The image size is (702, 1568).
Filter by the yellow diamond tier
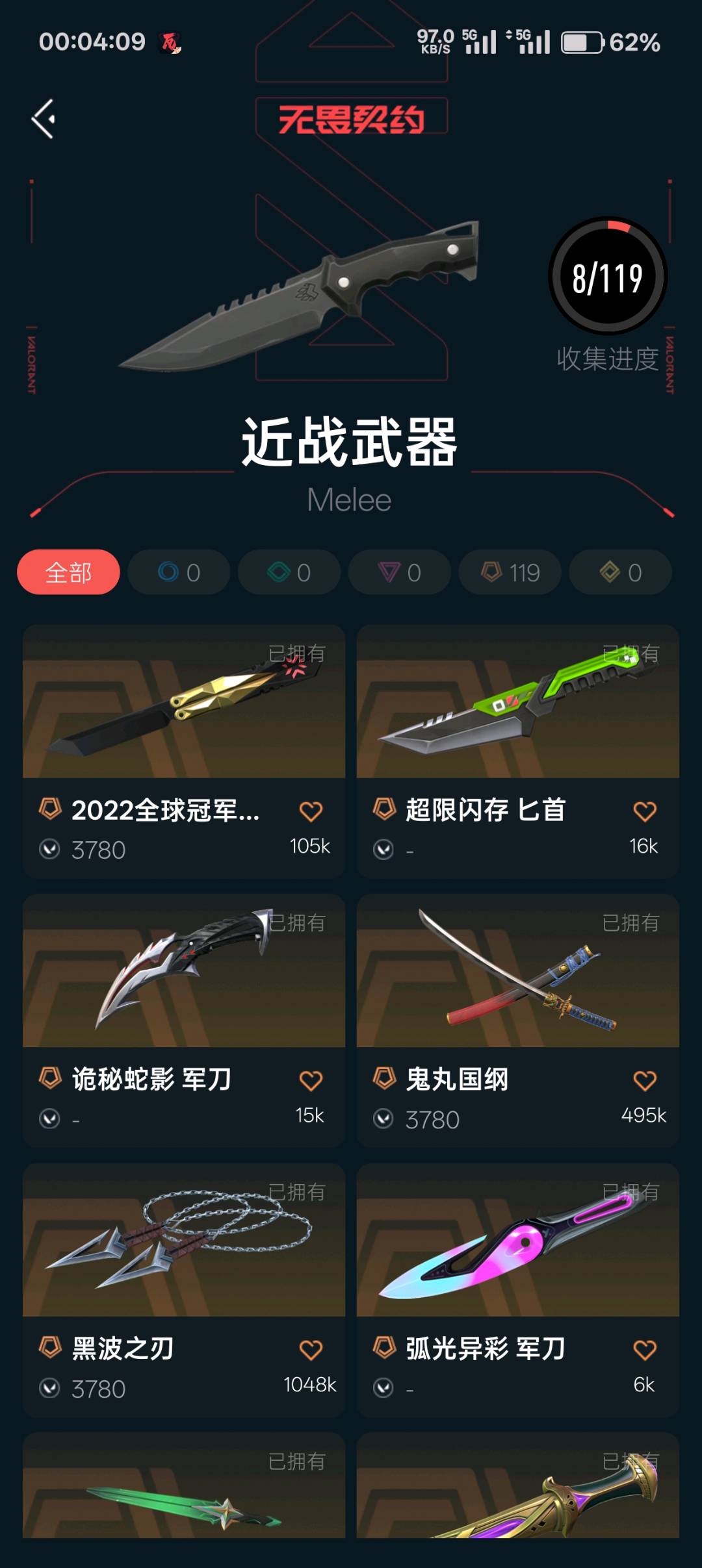pos(621,572)
